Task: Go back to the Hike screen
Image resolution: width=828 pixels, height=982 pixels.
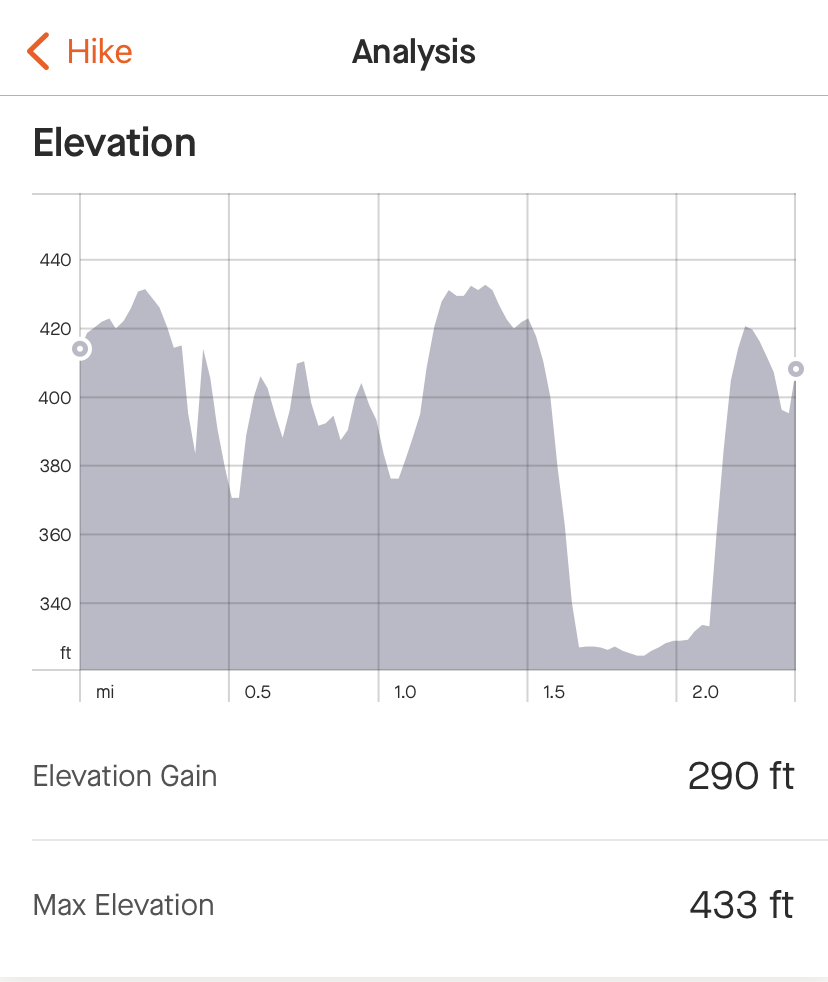Action: click(x=80, y=52)
